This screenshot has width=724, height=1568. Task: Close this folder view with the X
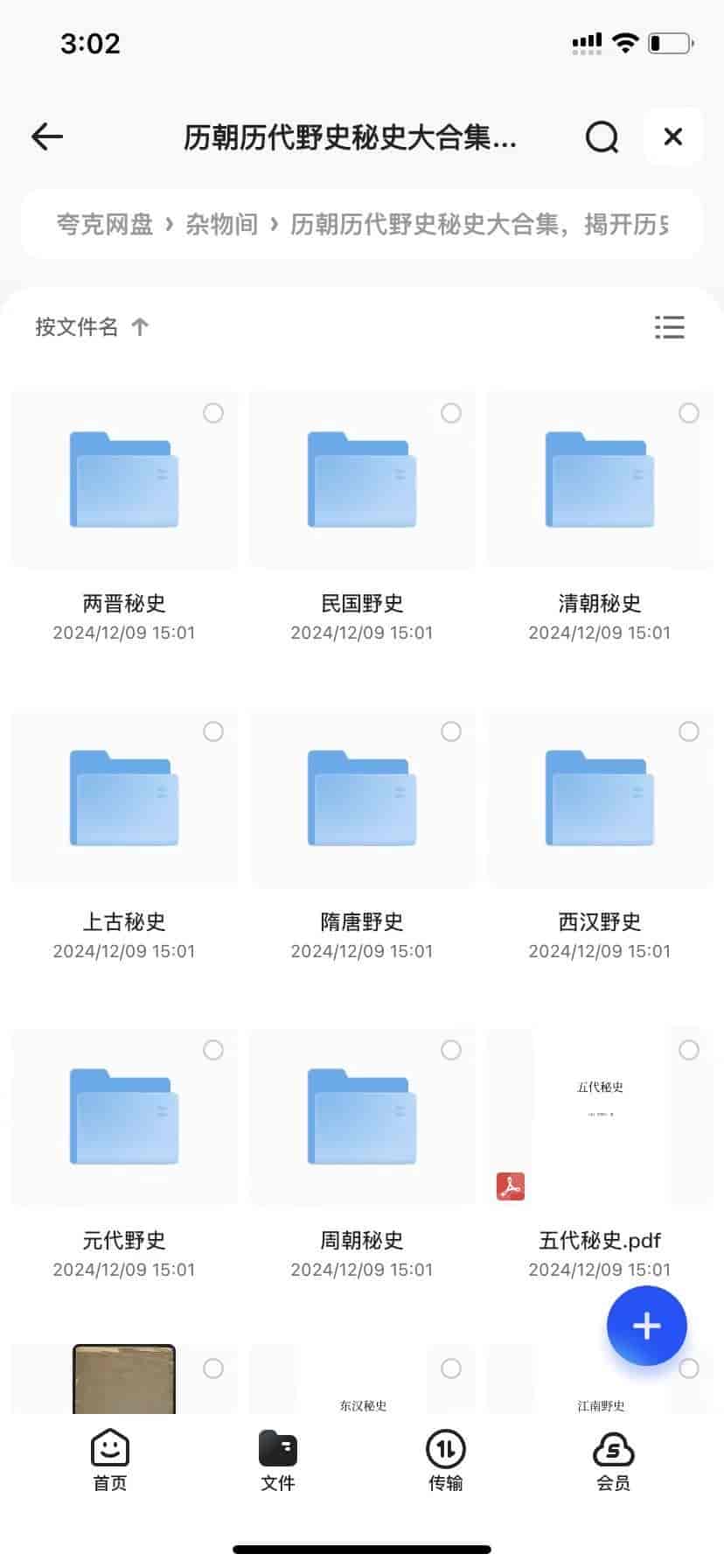pos(672,136)
